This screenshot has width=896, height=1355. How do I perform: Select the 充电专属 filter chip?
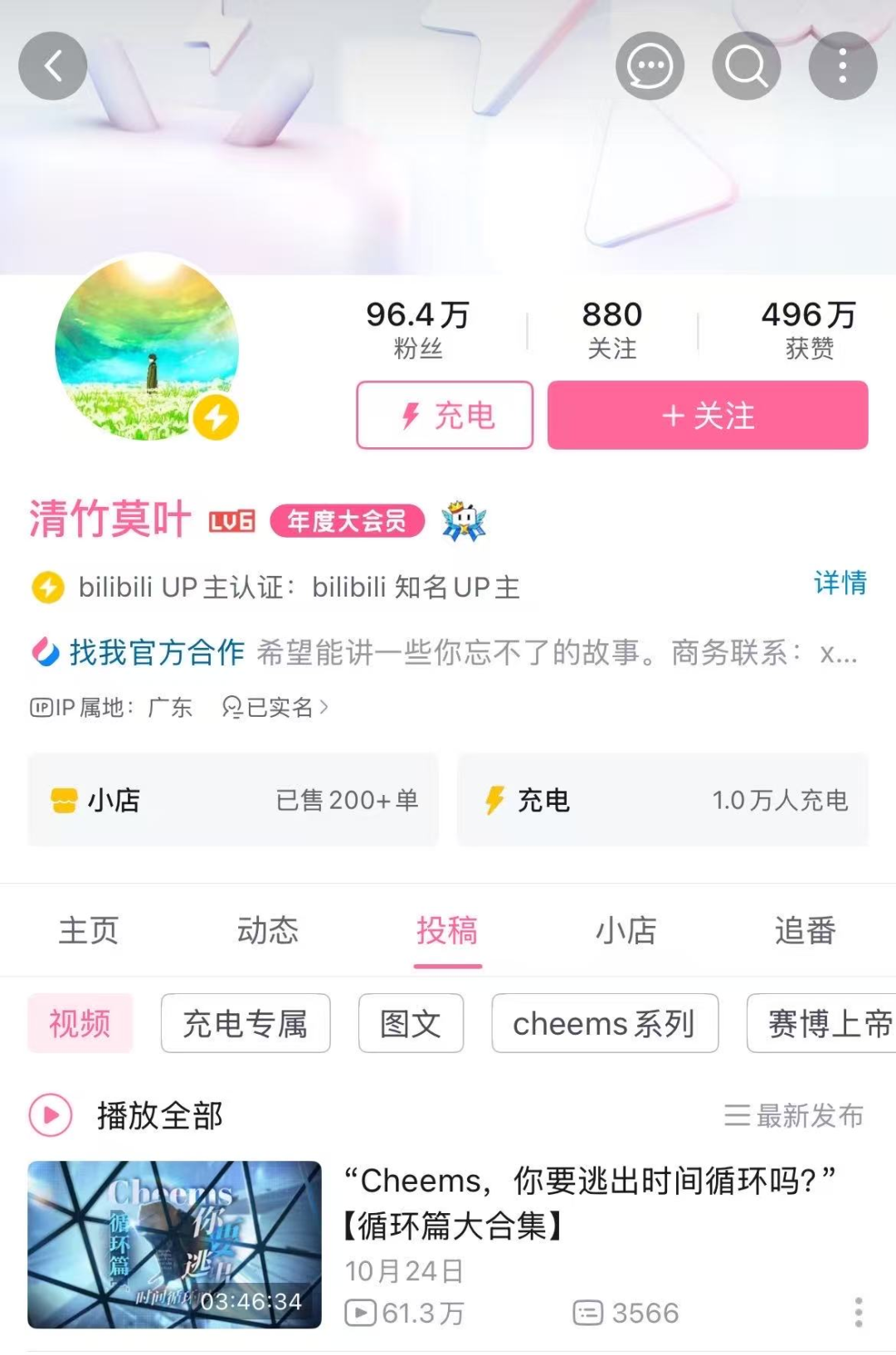pos(246,1023)
